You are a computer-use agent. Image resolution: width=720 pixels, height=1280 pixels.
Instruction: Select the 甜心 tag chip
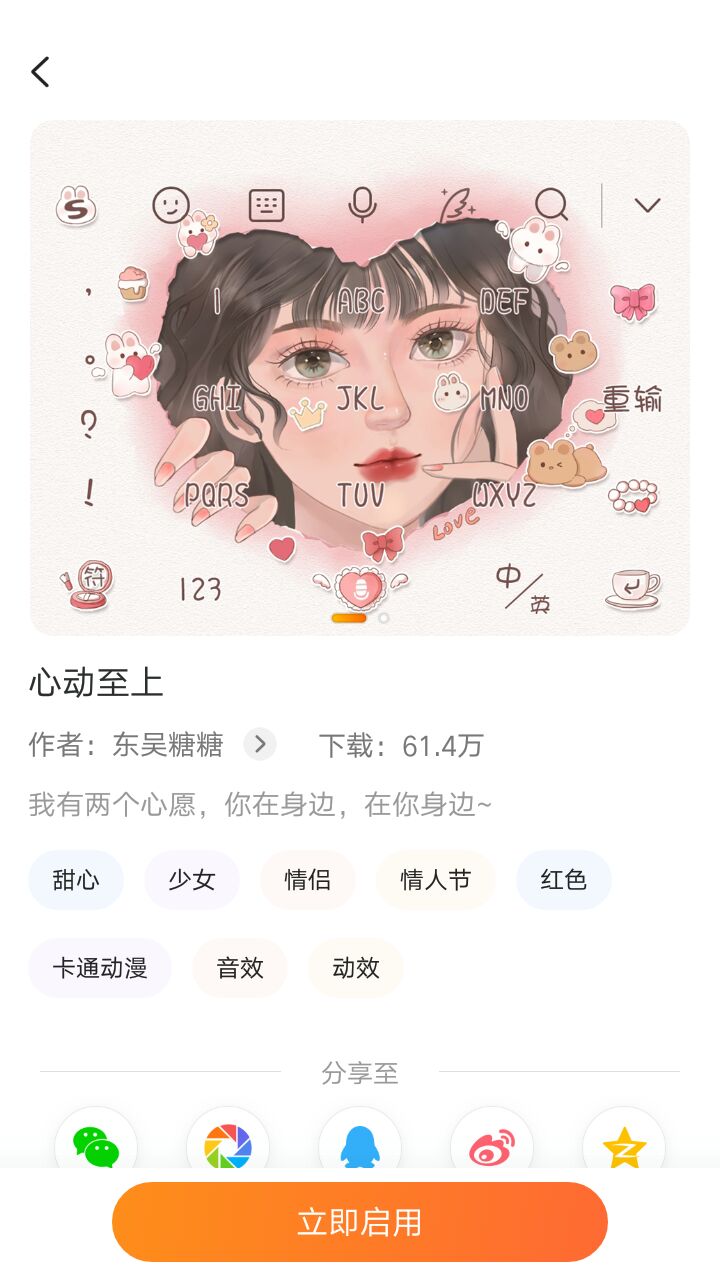pos(76,880)
